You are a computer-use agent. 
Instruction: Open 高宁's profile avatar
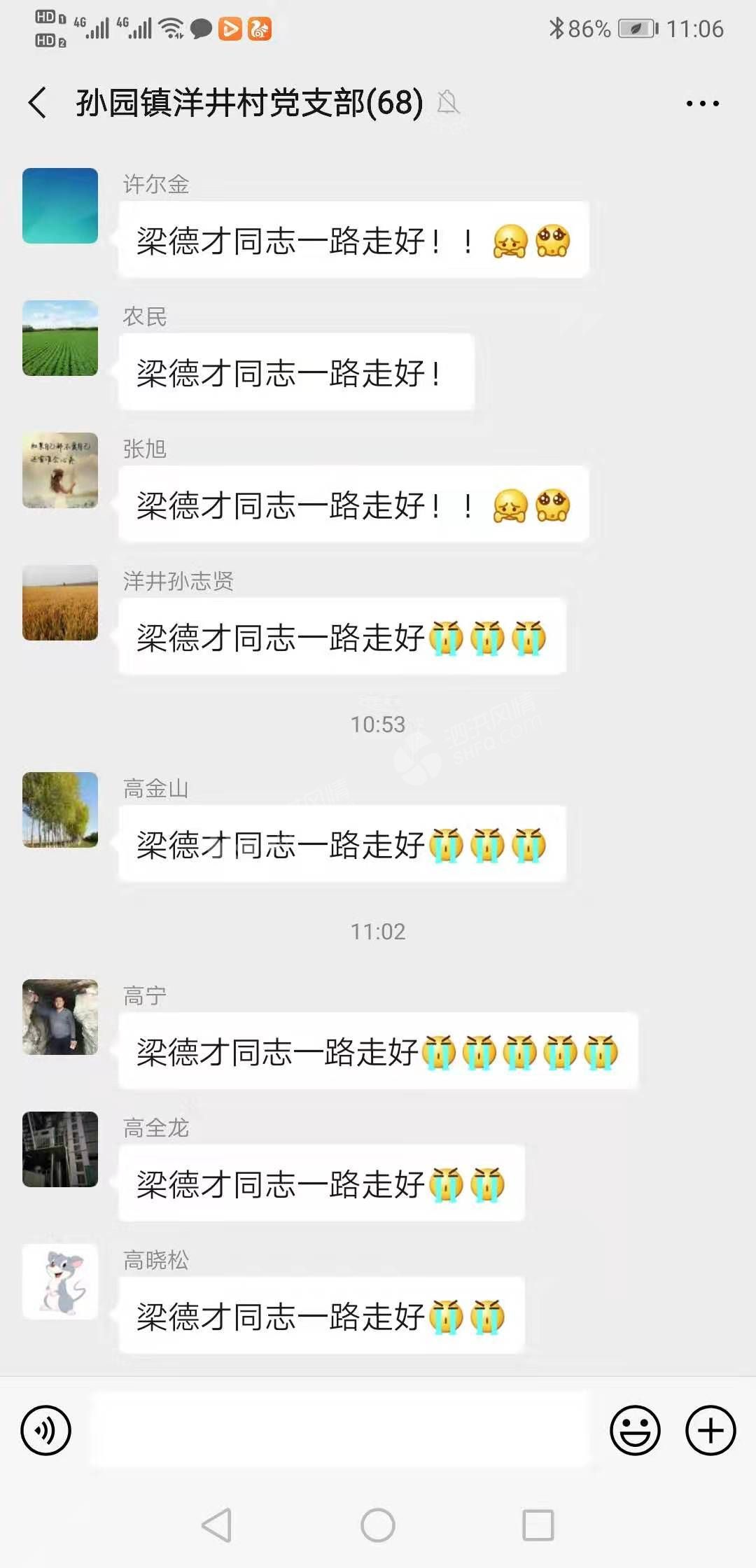click(60, 1017)
